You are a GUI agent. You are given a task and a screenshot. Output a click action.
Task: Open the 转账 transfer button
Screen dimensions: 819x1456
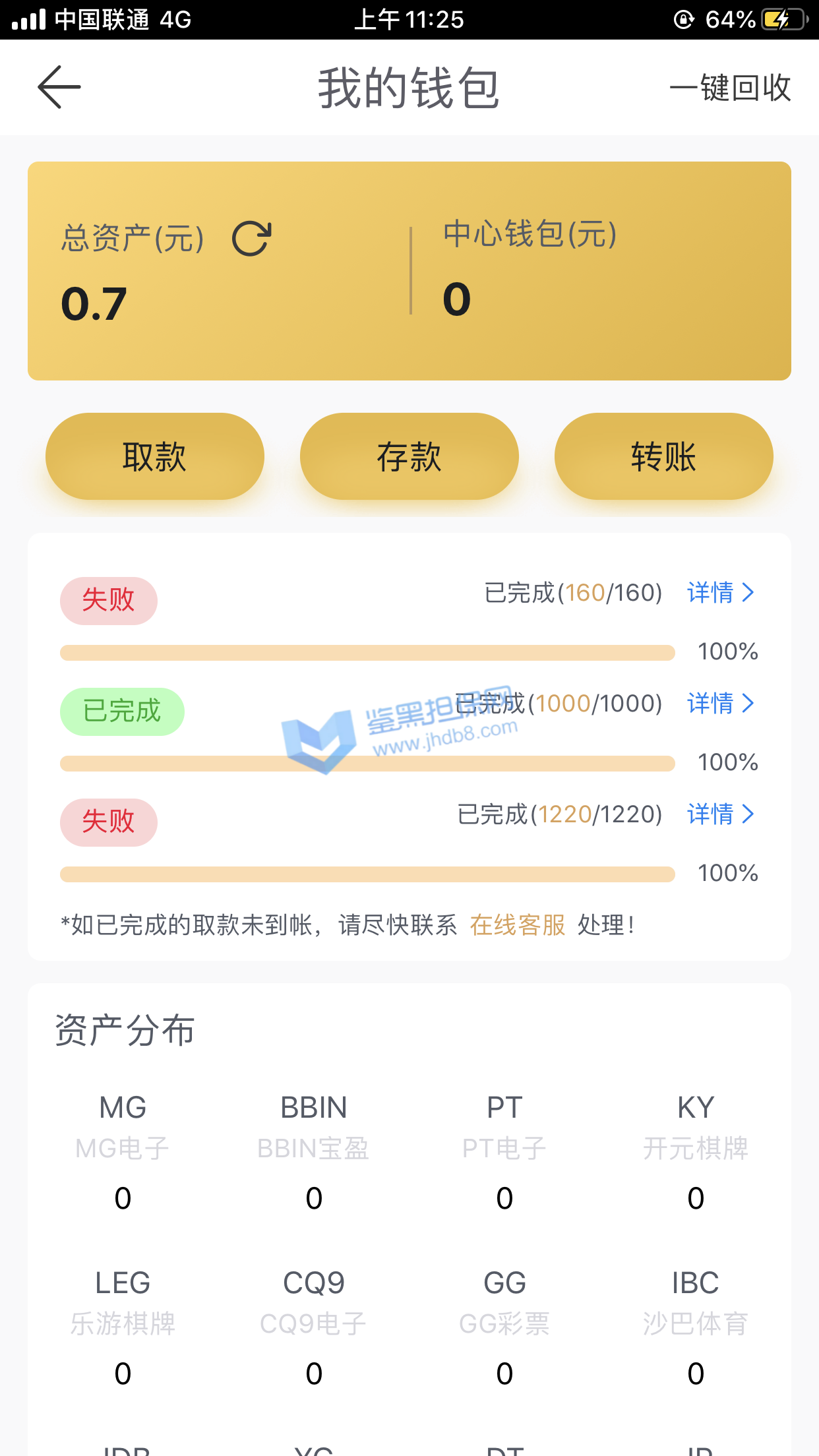coord(663,456)
